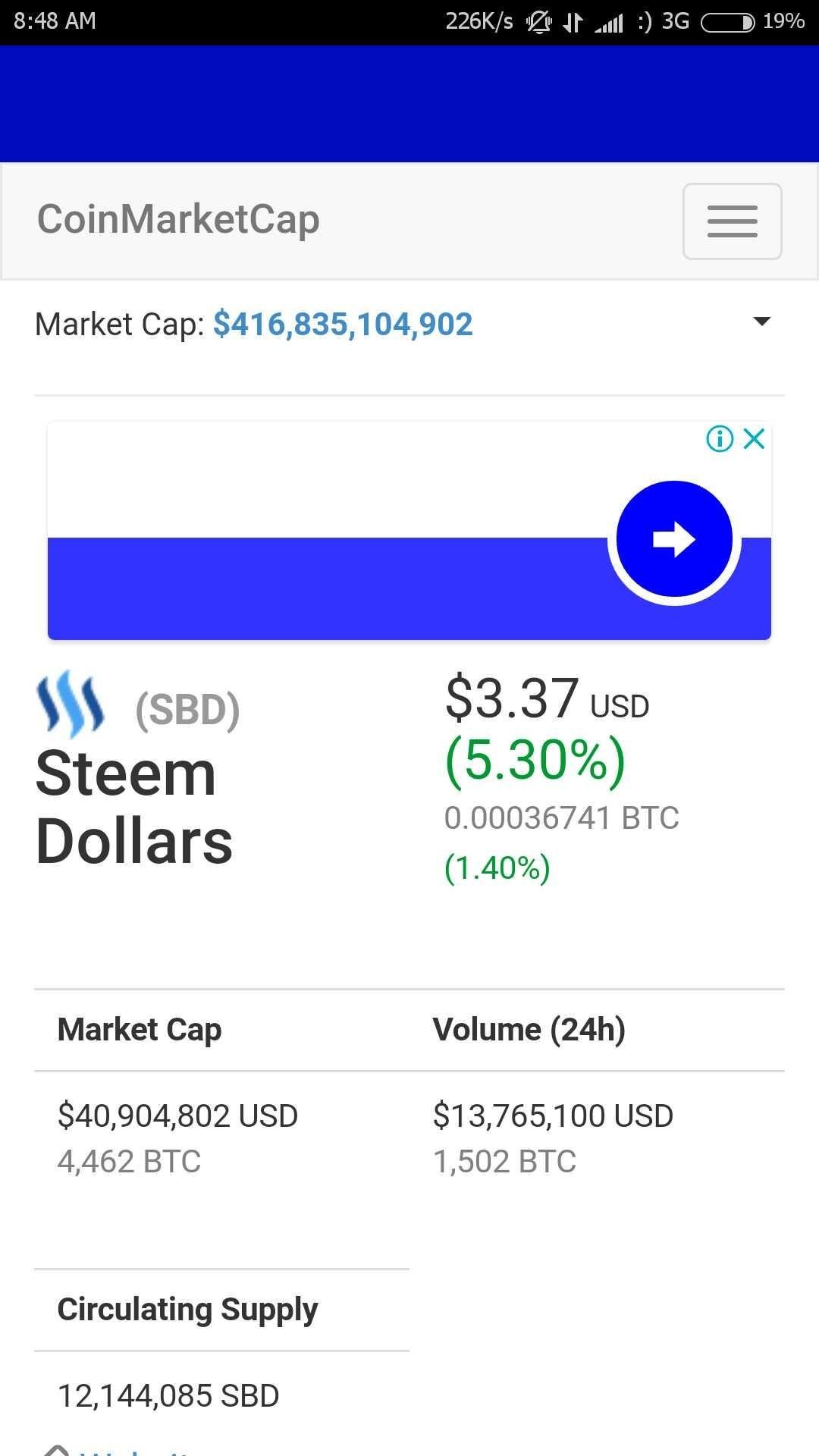This screenshot has width=819, height=1456.
Task: Open the ad info icon
Action: pyautogui.click(x=720, y=438)
